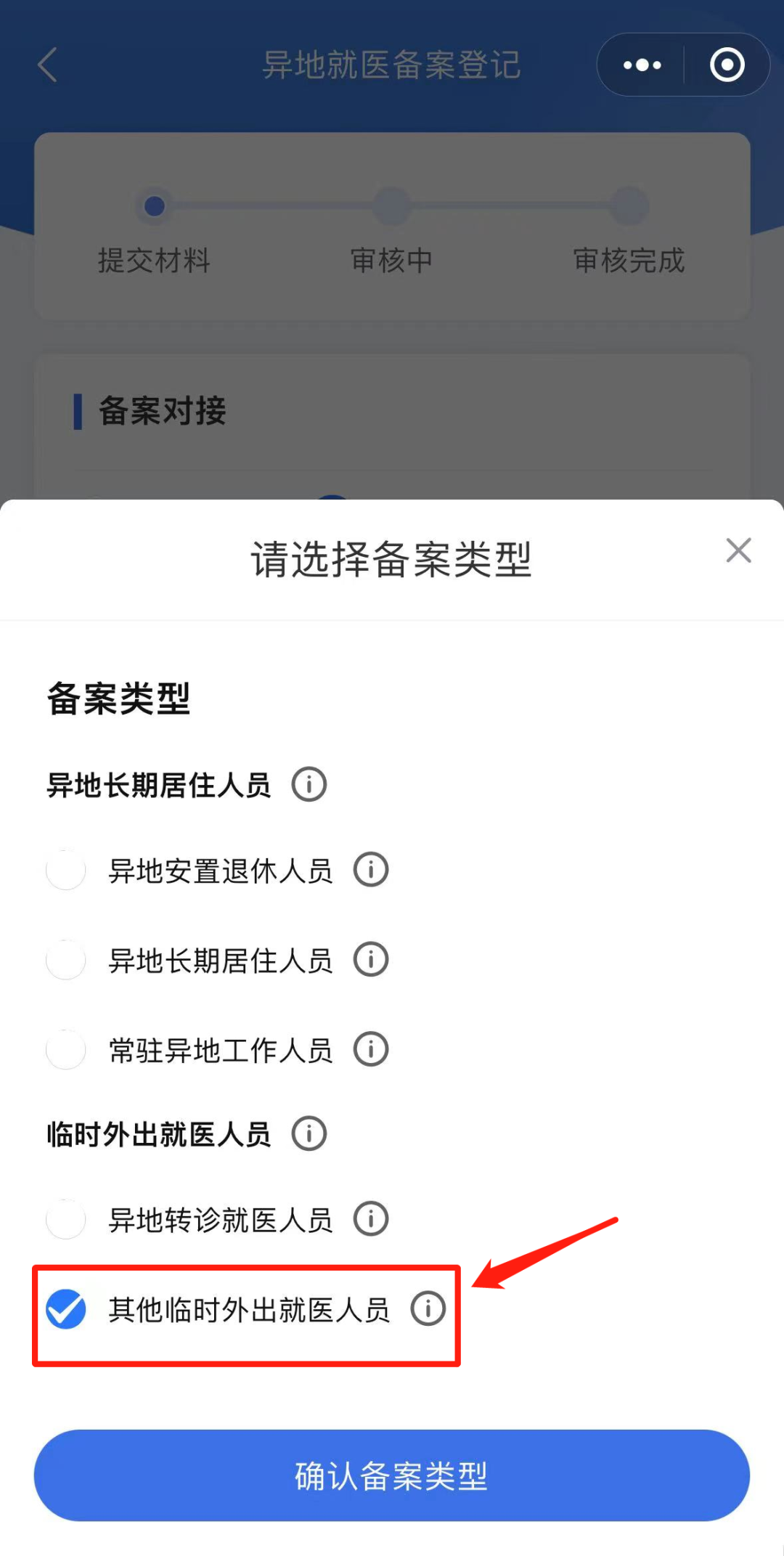Tap the info icon on 临时外出就医人员 heading
Screen dimensions: 784x1556
[x=309, y=1133]
